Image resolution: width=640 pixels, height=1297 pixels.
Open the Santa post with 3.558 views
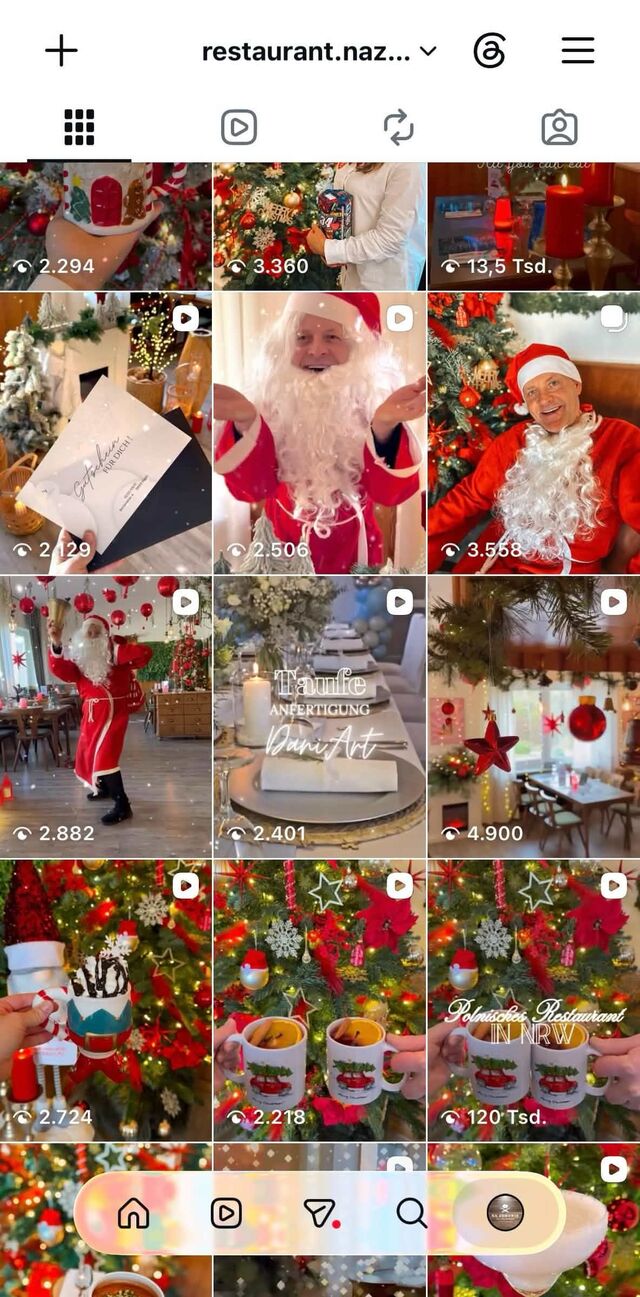(x=534, y=433)
